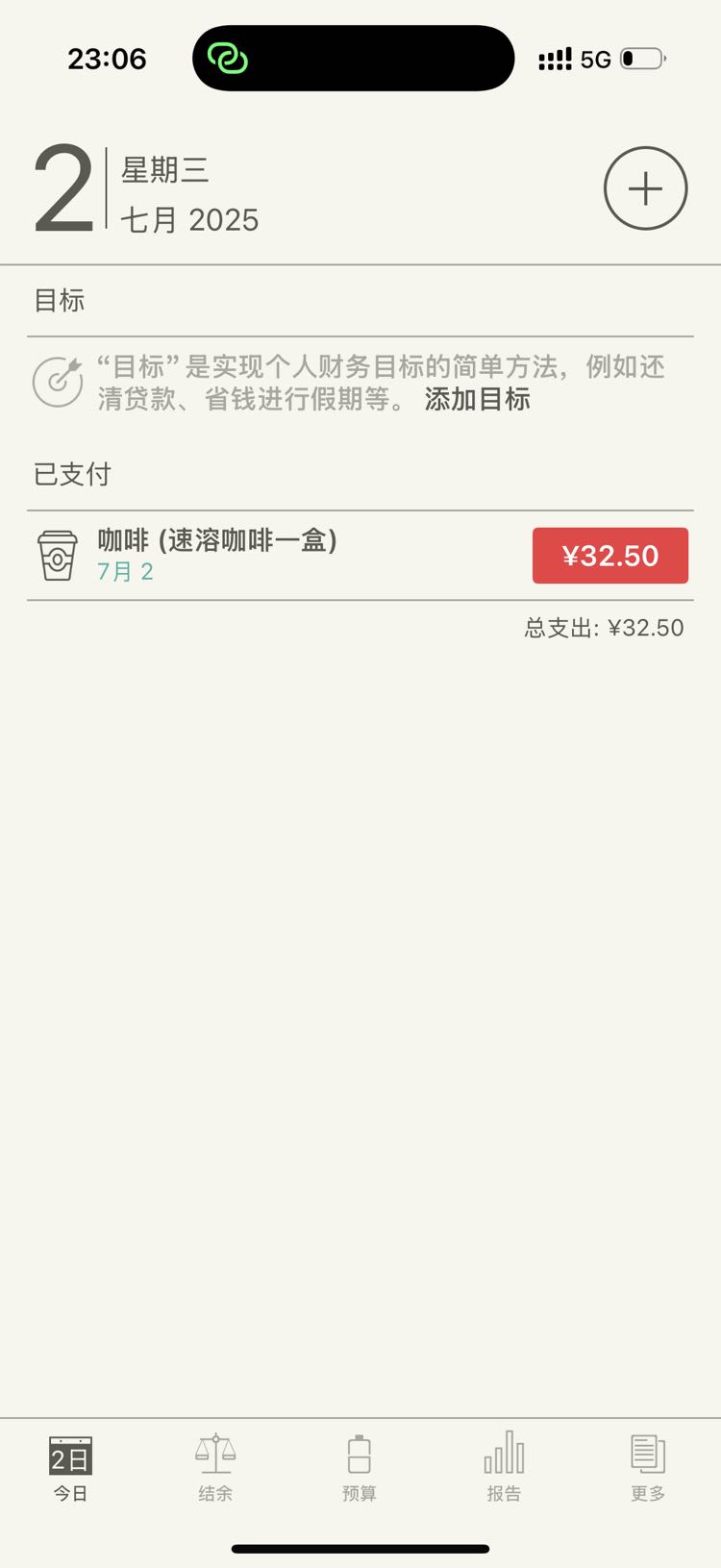Open the 添加目标 link
Screen dimensions: 721x1568
(477, 399)
